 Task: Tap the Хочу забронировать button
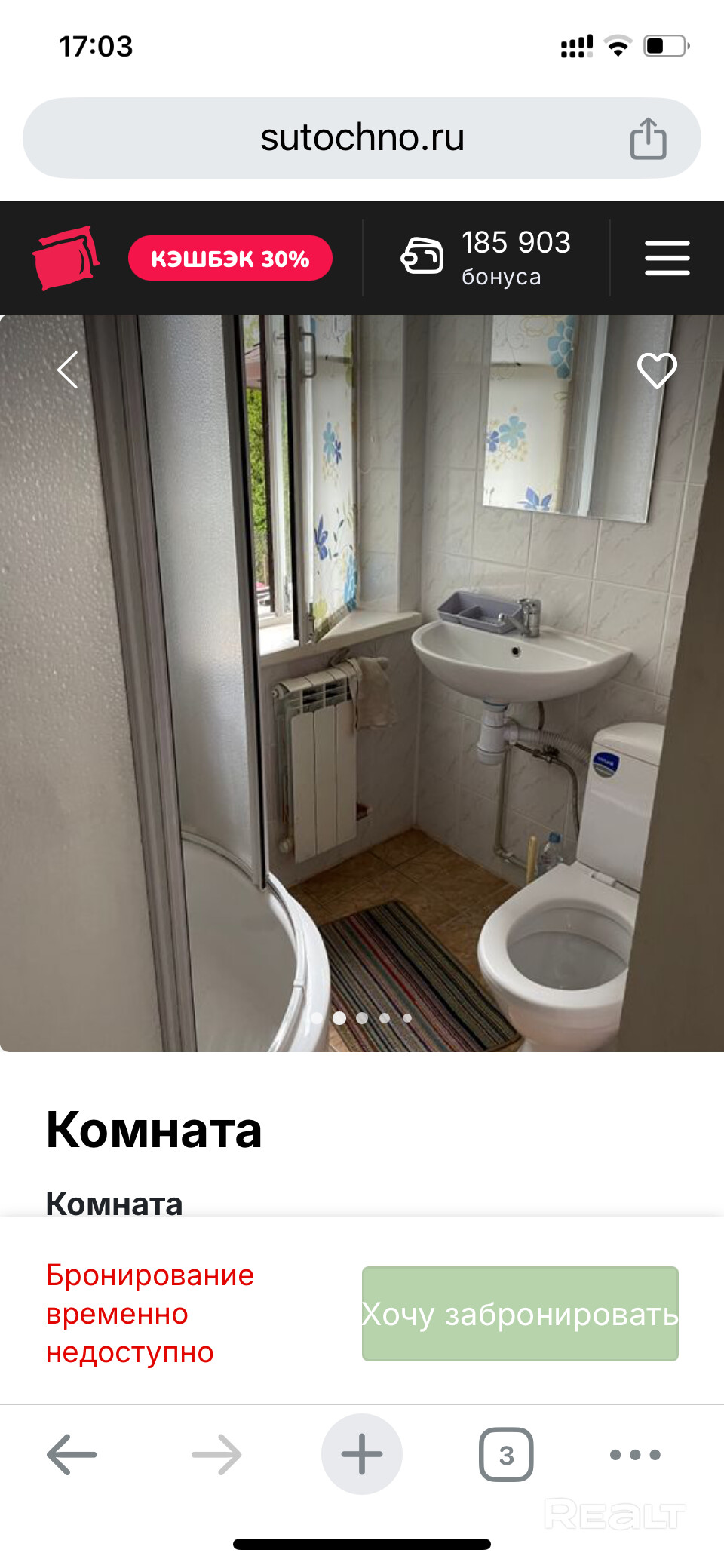520,1313
